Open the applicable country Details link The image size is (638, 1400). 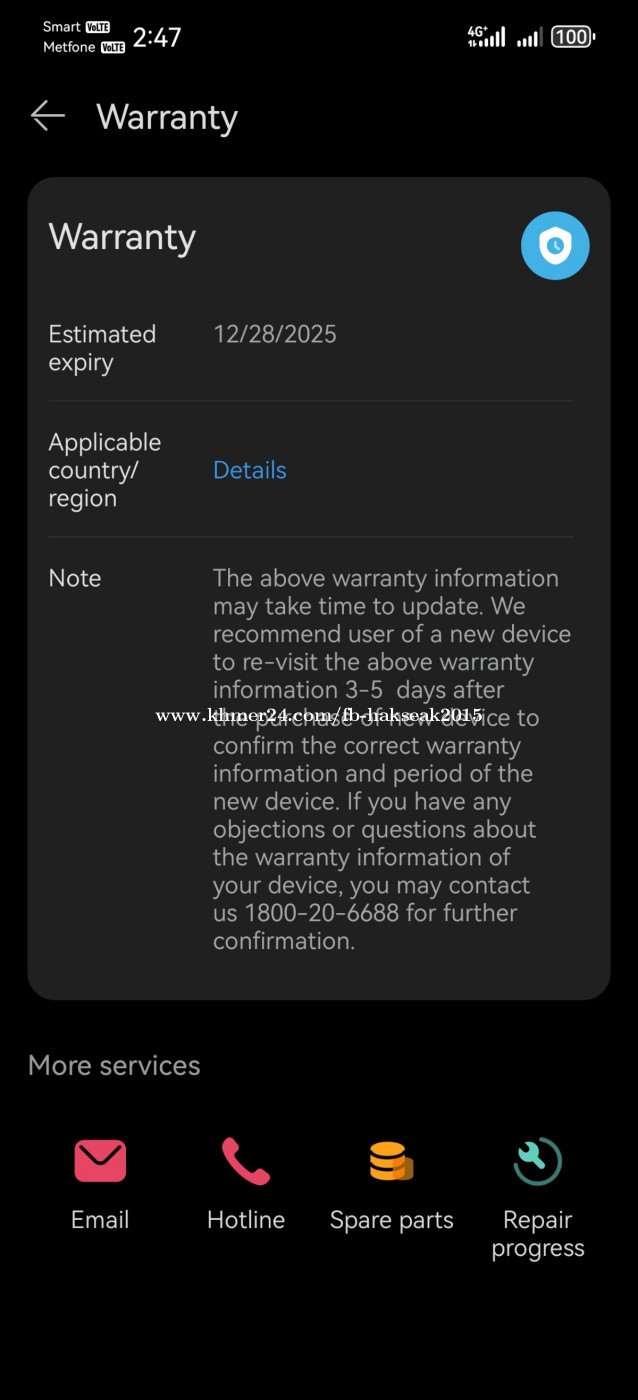point(249,470)
